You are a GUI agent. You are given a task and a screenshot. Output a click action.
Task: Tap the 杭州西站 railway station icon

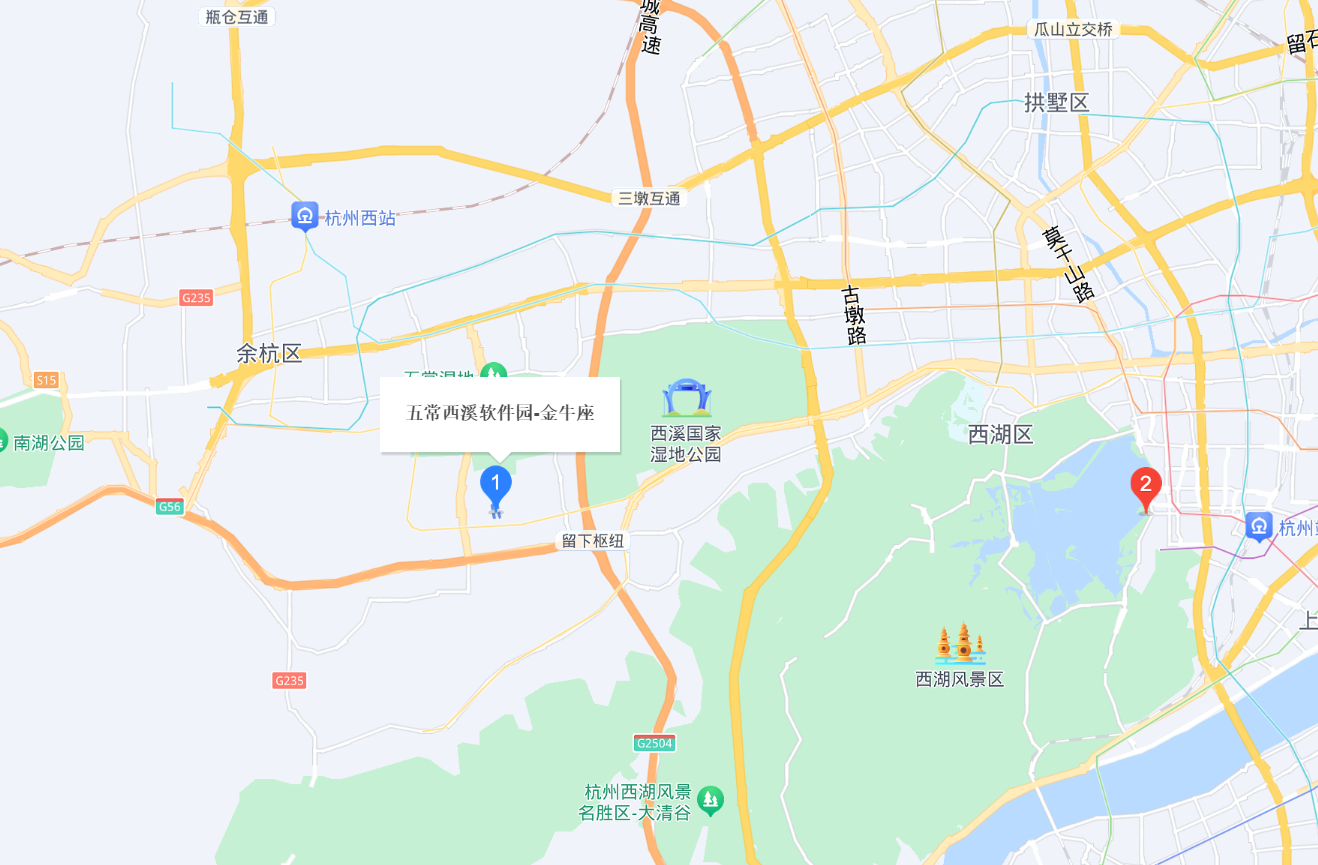(305, 216)
